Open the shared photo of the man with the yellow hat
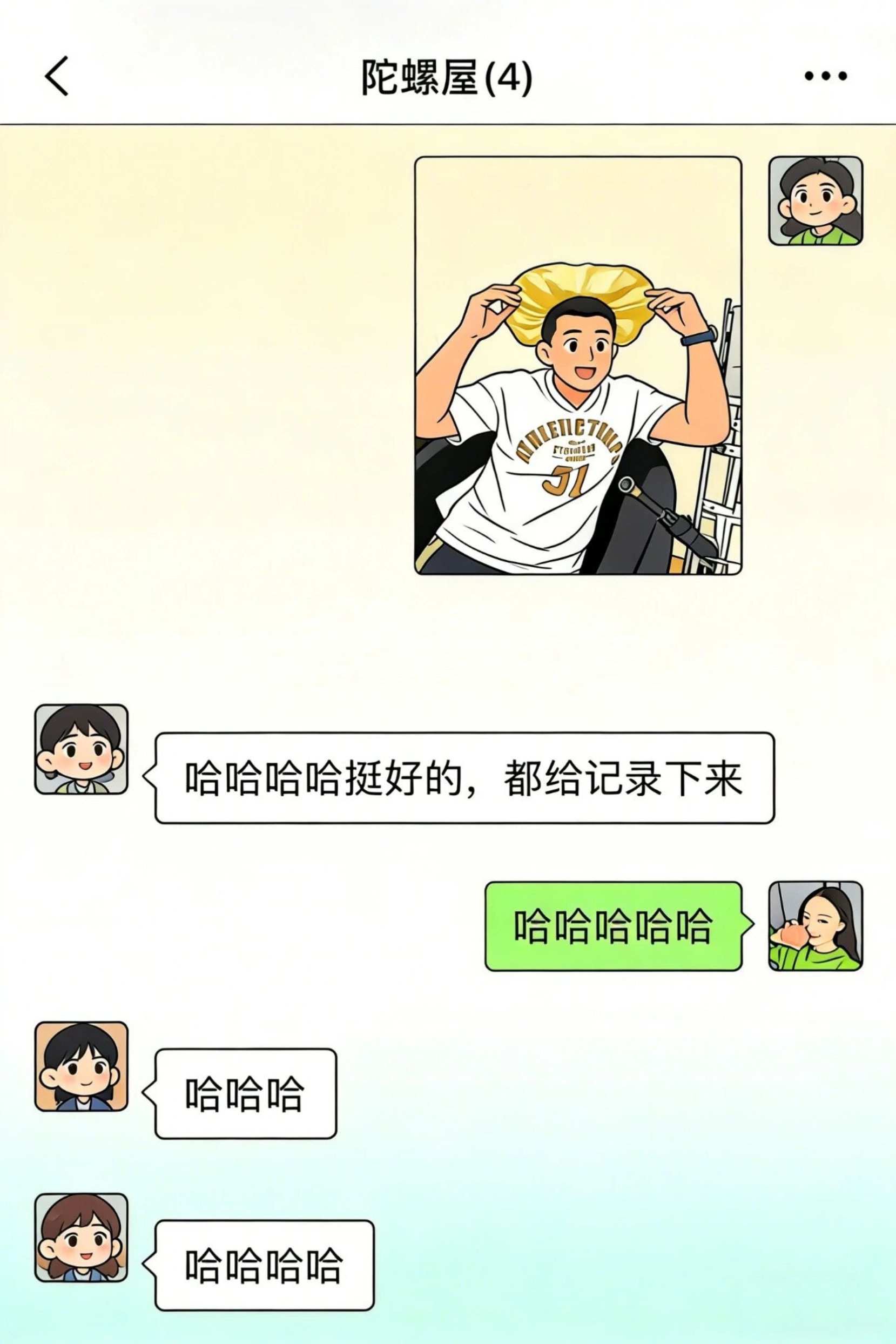Image resolution: width=896 pixels, height=1344 pixels. (x=578, y=366)
